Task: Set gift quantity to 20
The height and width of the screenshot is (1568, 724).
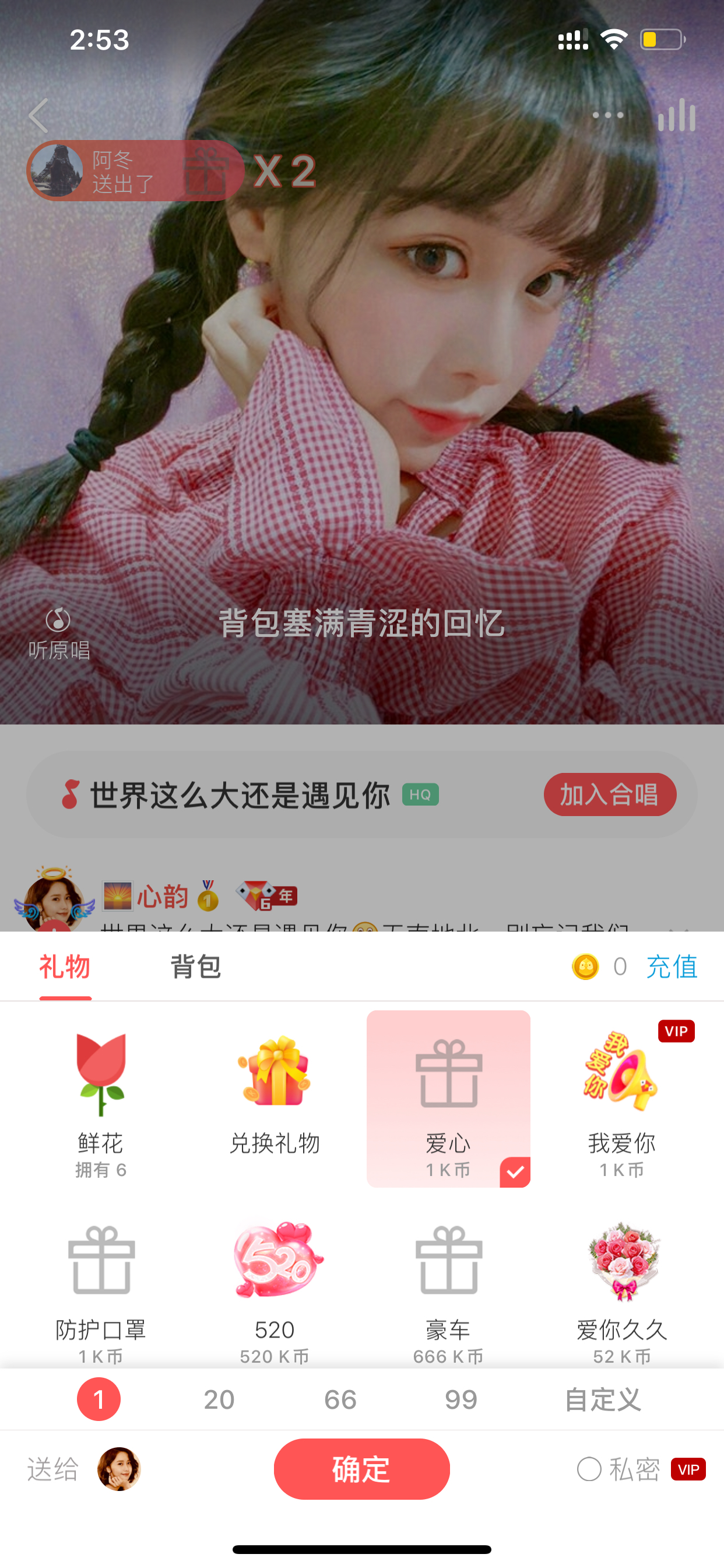Action: point(219,1399)
